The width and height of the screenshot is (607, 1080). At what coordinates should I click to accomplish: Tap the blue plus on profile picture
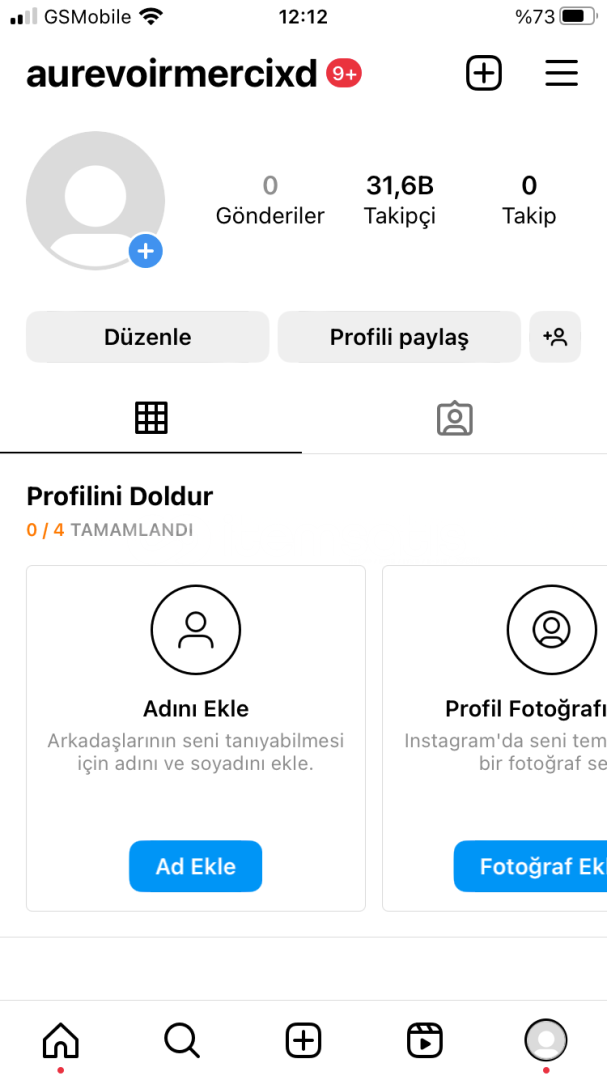(145, 251)
